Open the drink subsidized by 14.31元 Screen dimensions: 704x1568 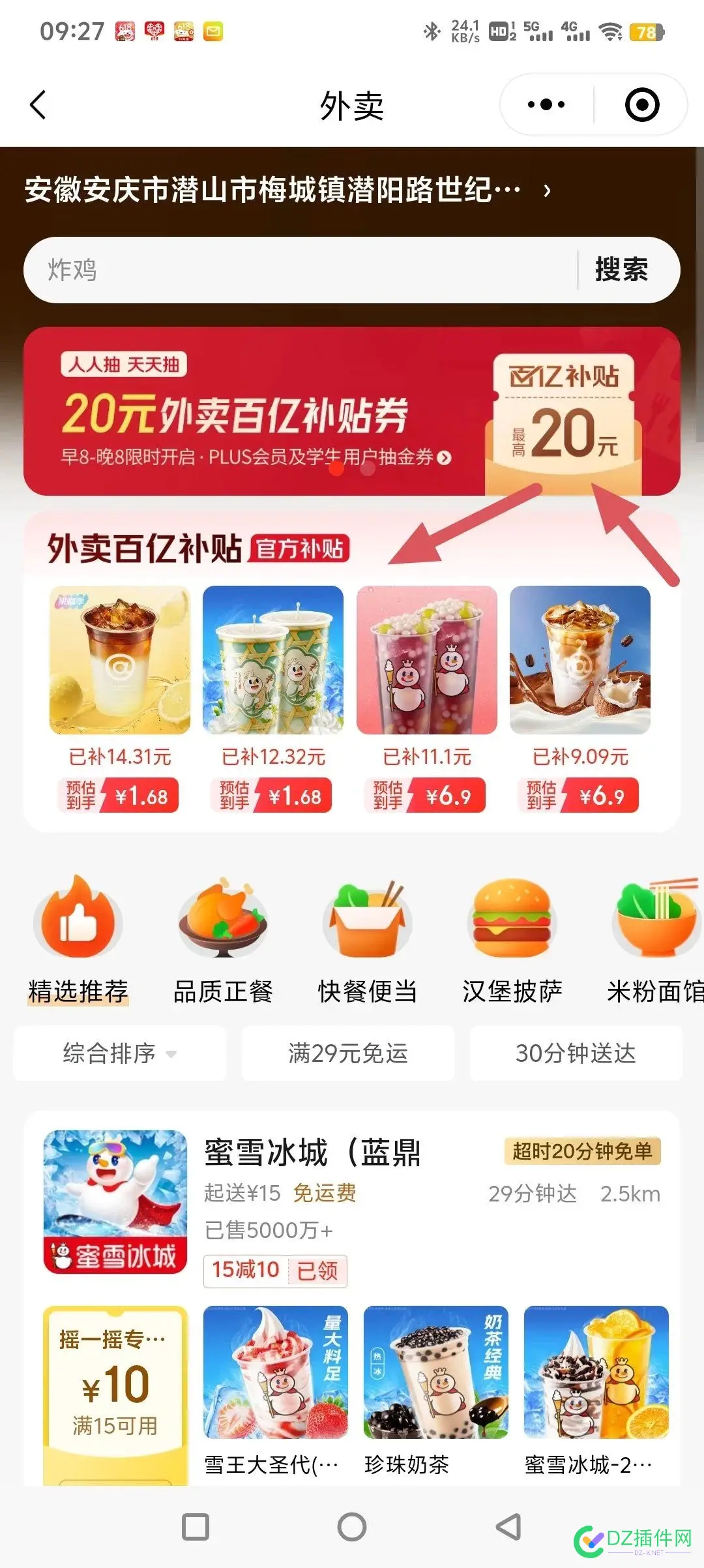tap(120, 660)
